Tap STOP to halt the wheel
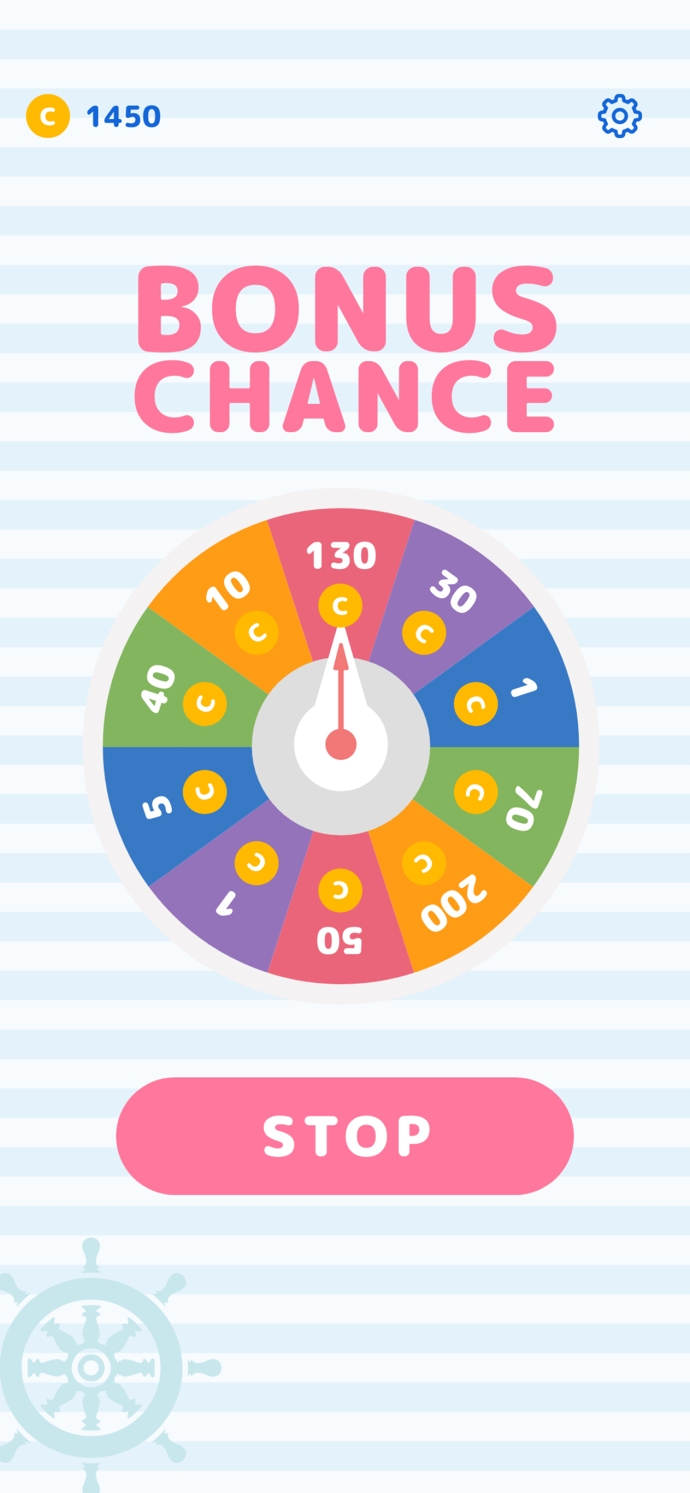 pos(345,1135)
